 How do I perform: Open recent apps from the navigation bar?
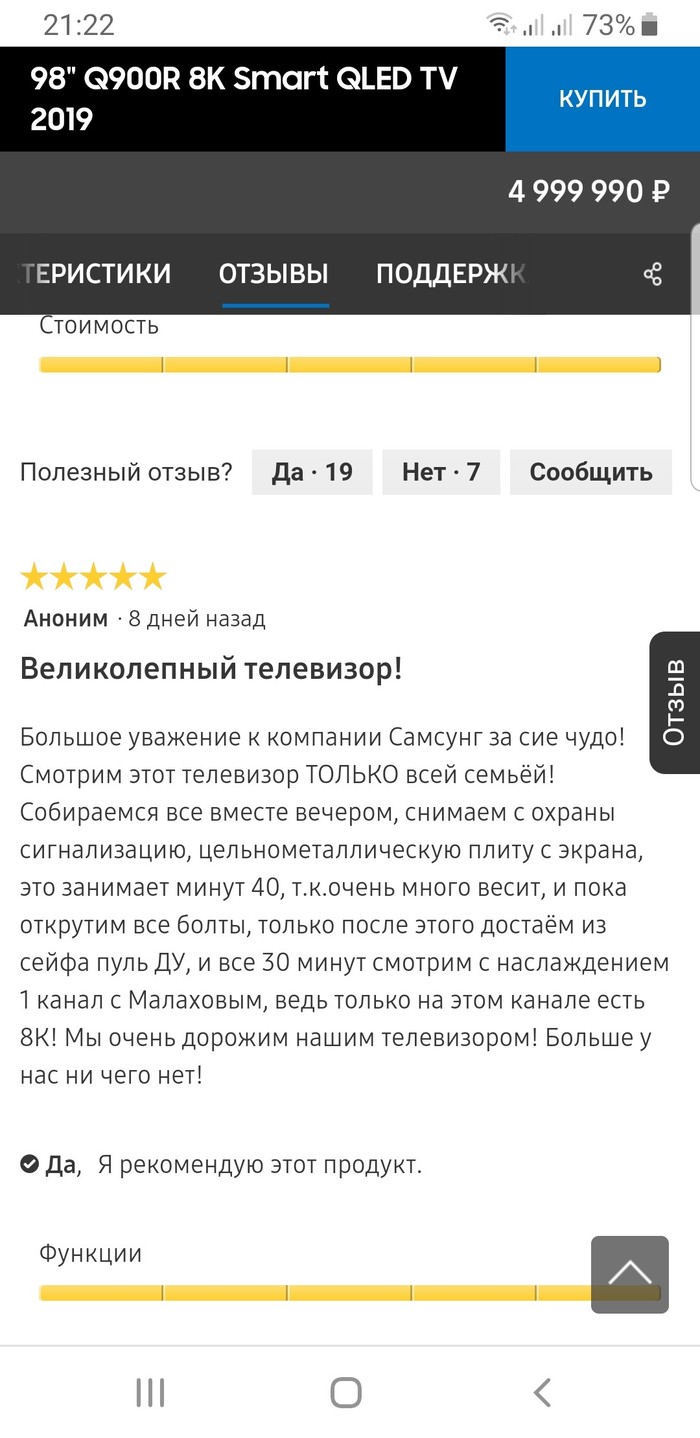pos(150,1392)
